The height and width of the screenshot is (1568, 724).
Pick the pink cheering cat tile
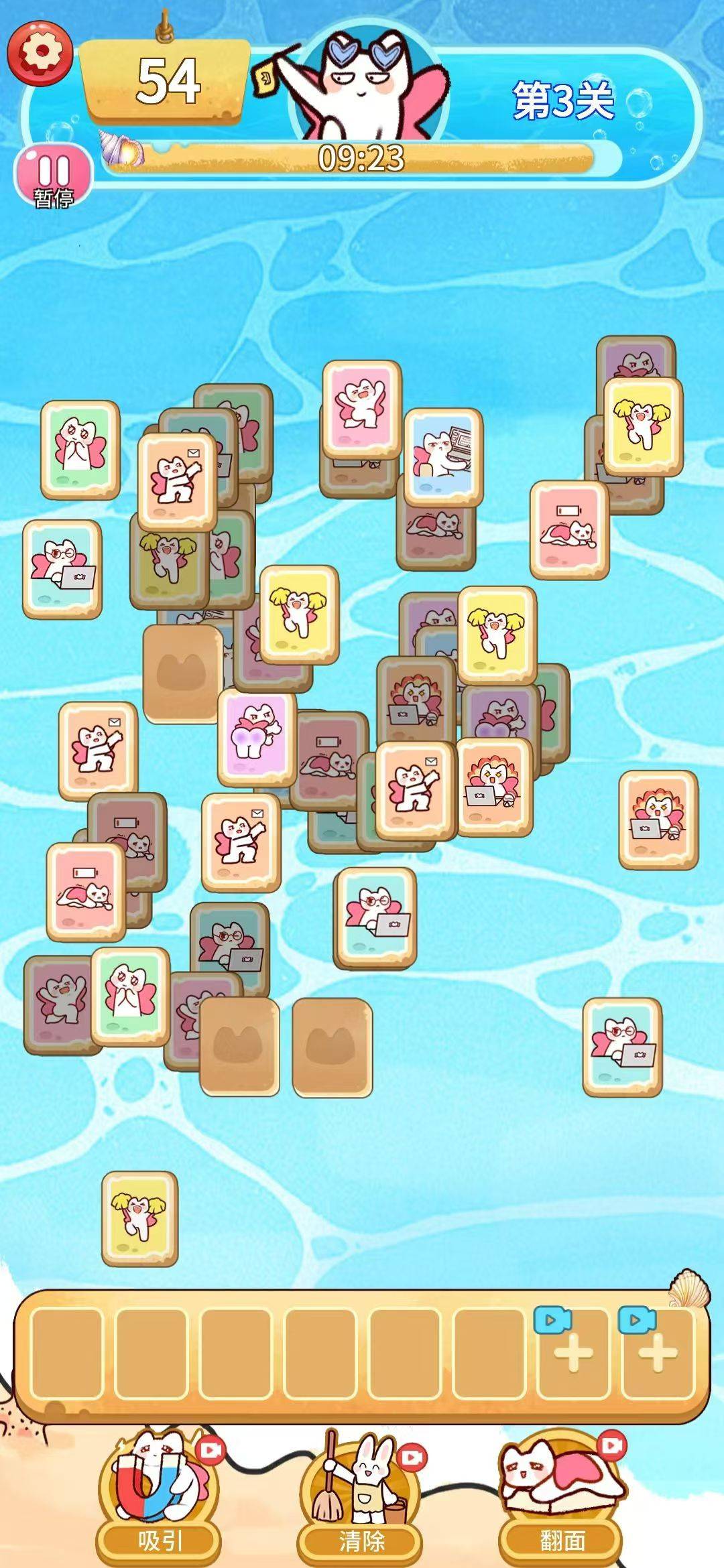[x=362, y=409]
